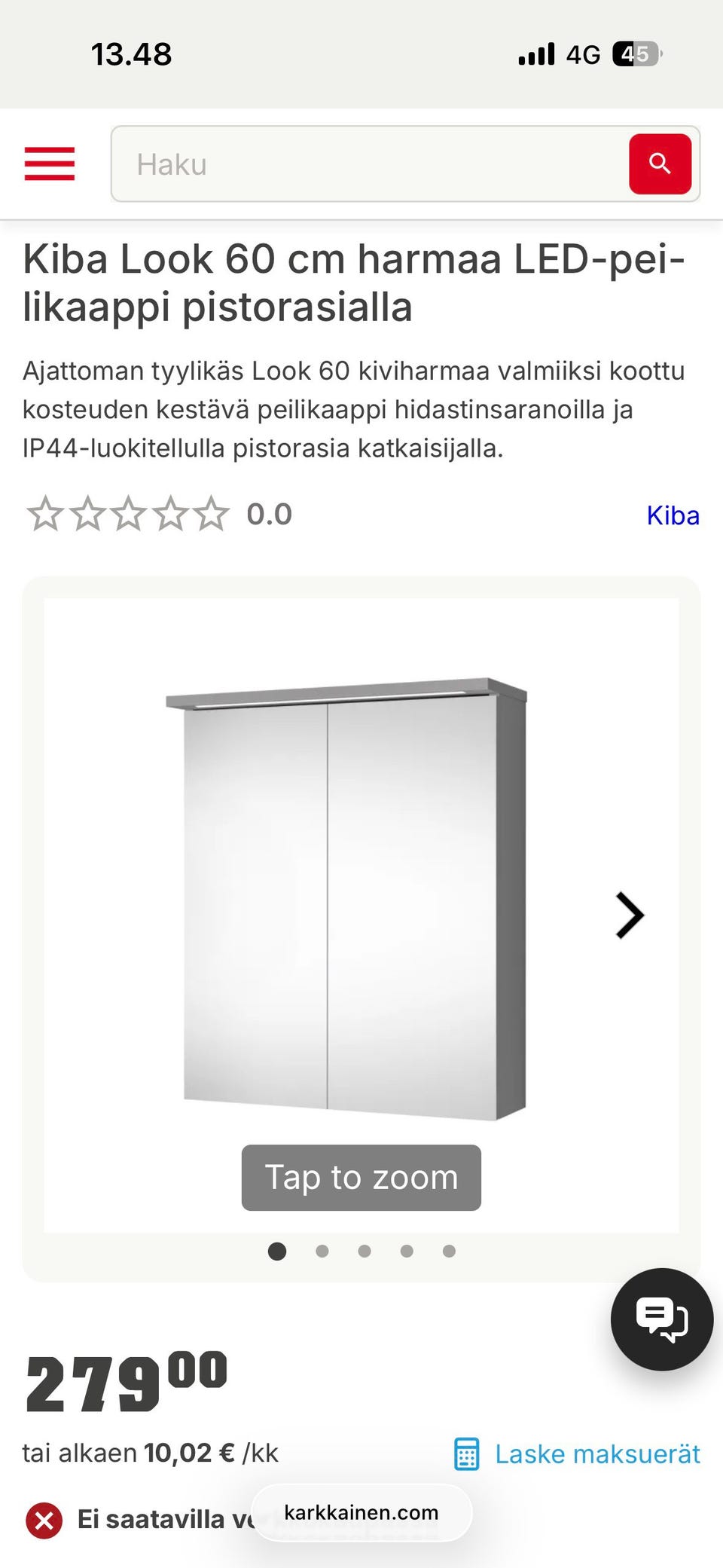723x1568 pixels.
Task: Click the red search magnifier icon
Action: point(660,164)
